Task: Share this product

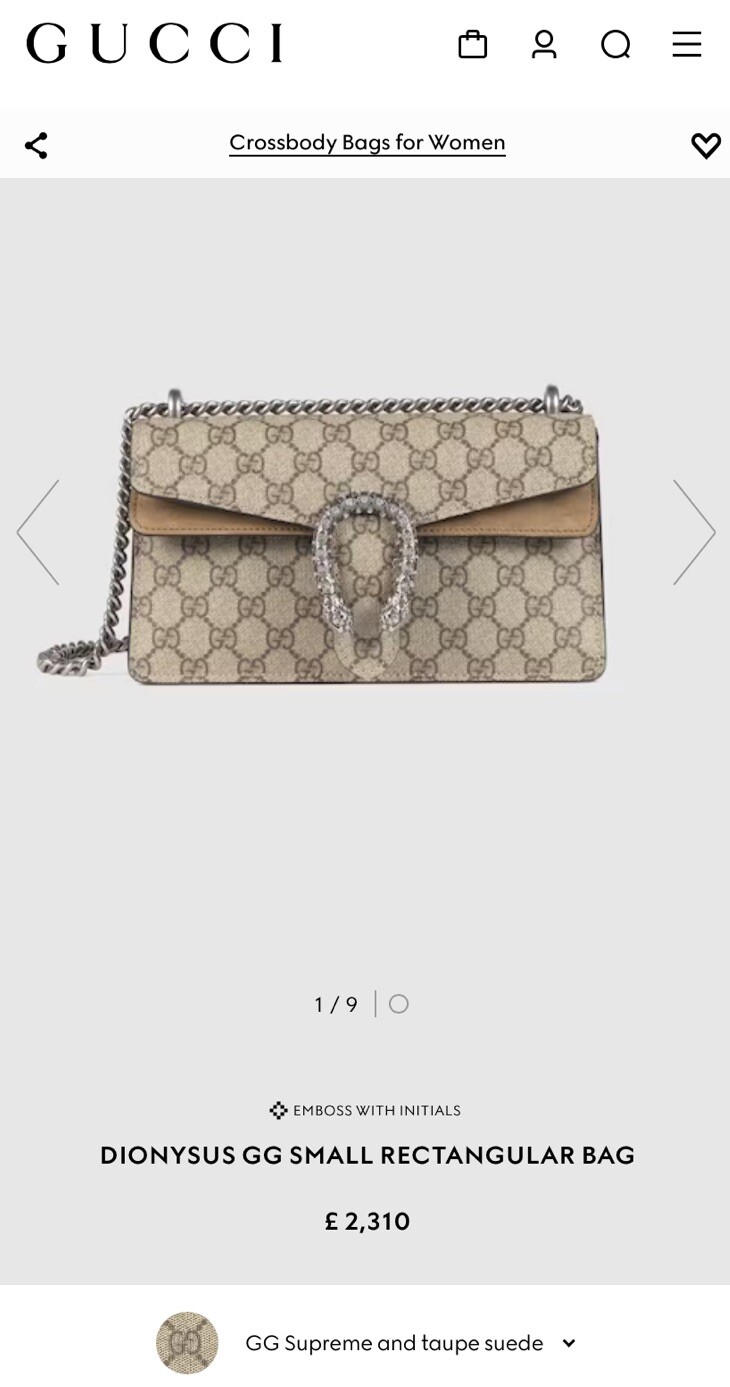Action: point(36,145)
